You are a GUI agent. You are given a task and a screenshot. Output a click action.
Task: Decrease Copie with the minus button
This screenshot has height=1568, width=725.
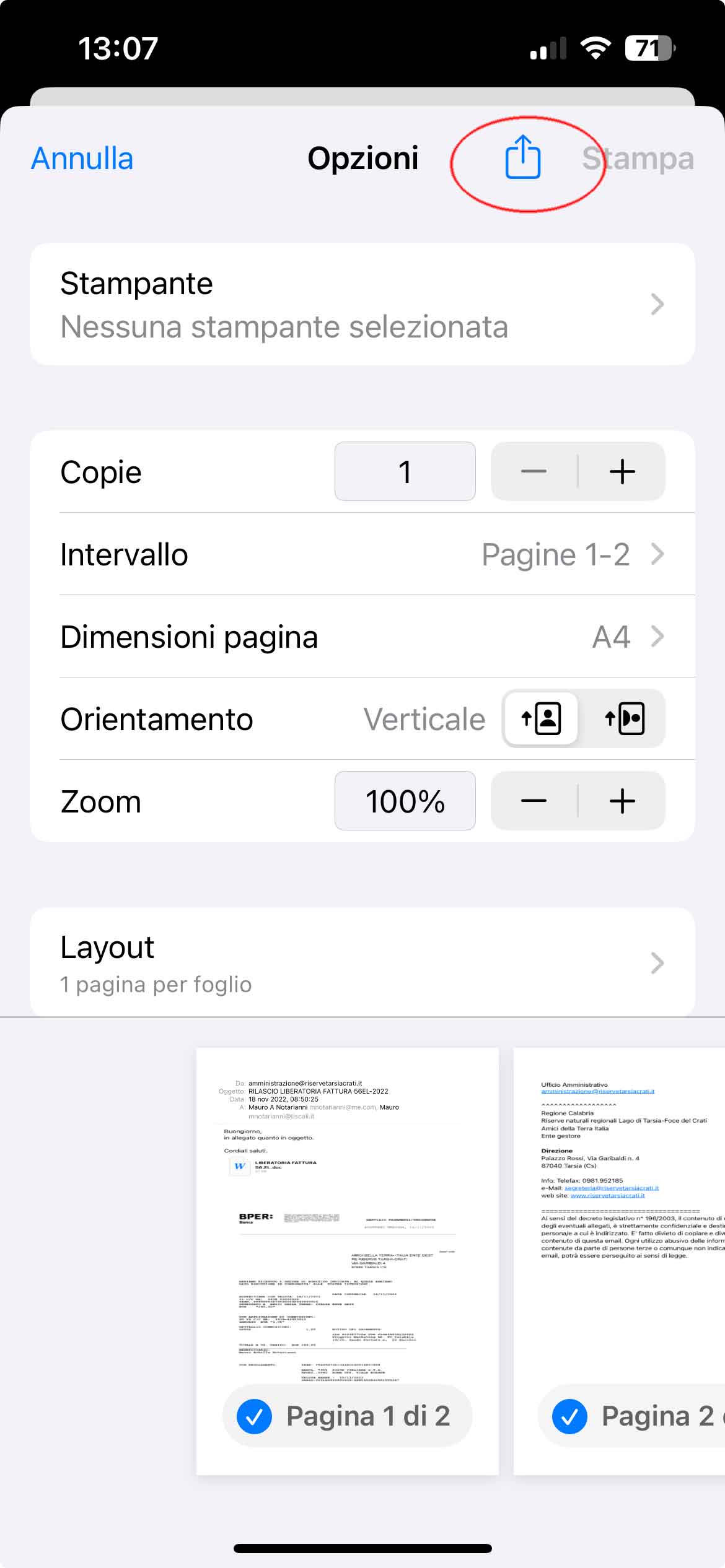coord(534,472)
